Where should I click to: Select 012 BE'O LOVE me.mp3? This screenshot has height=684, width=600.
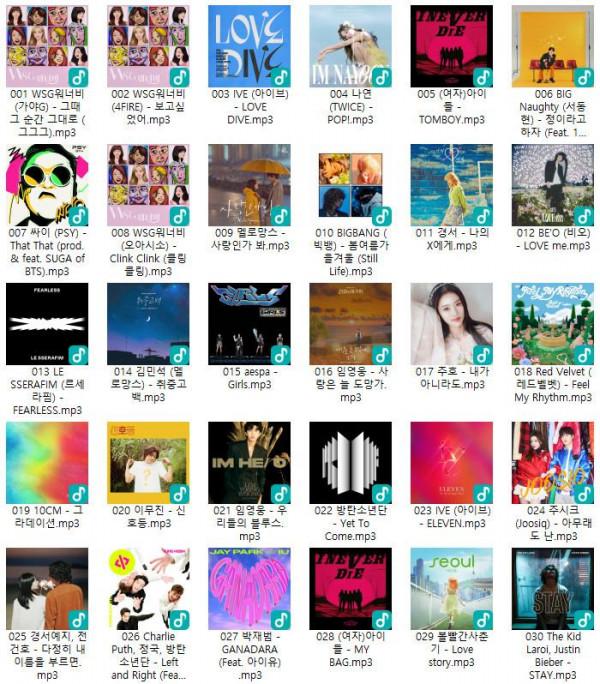tap(552, 185)
